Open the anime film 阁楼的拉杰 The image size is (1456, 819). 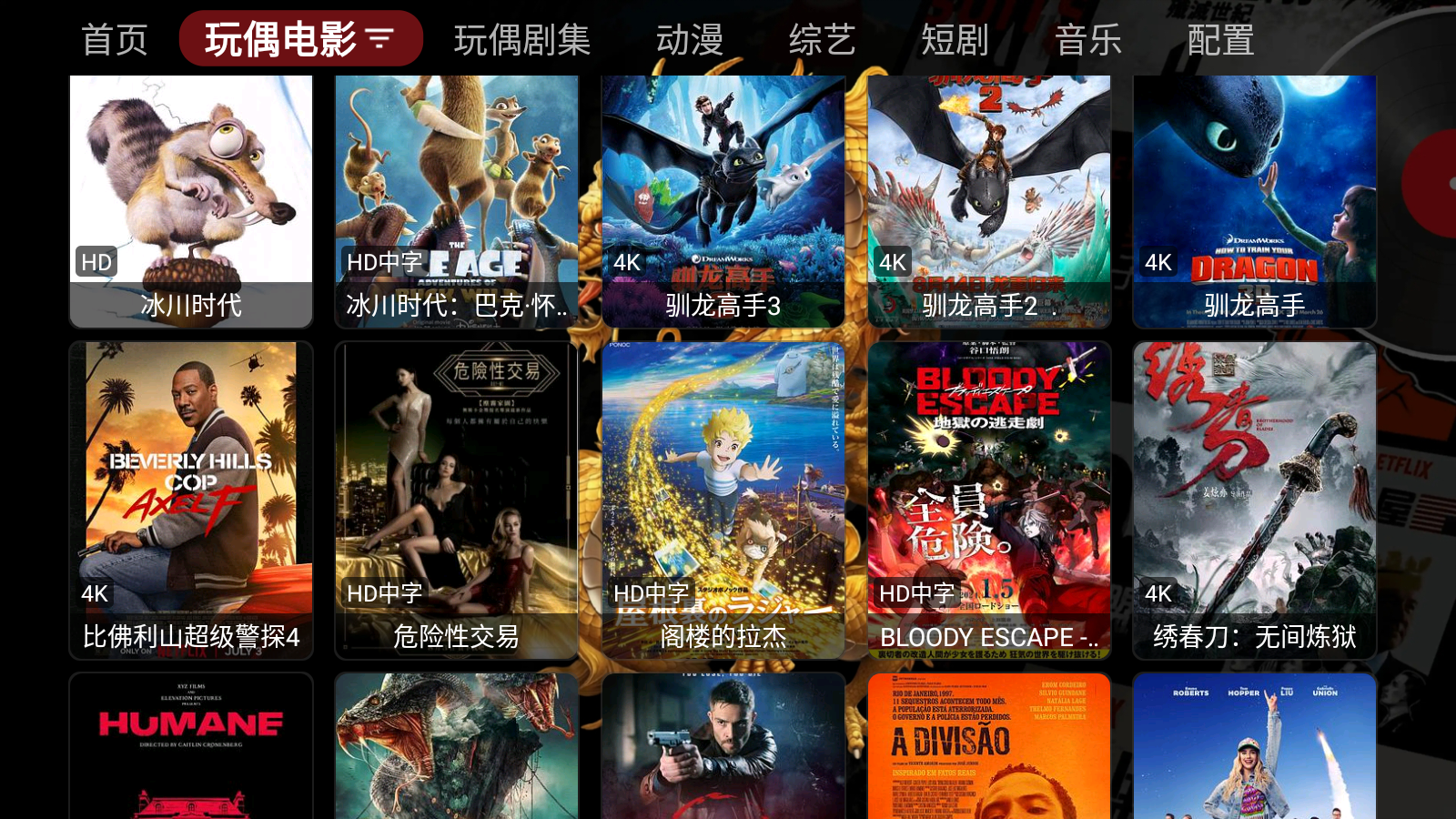coord(723,500)
